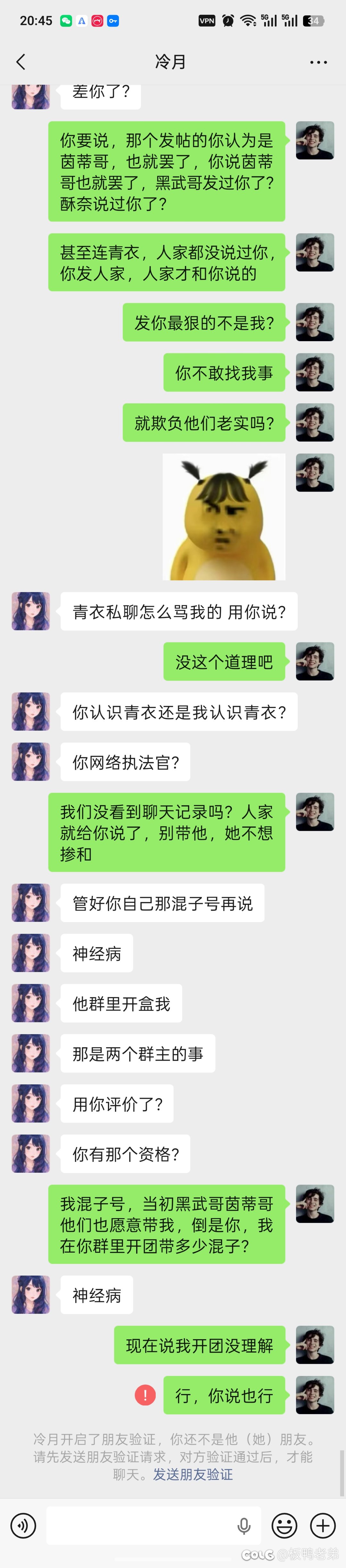The image size is (346, 1568).
Task: Tap the microphone icon in the text field
Action: (x=244, y=1525)
